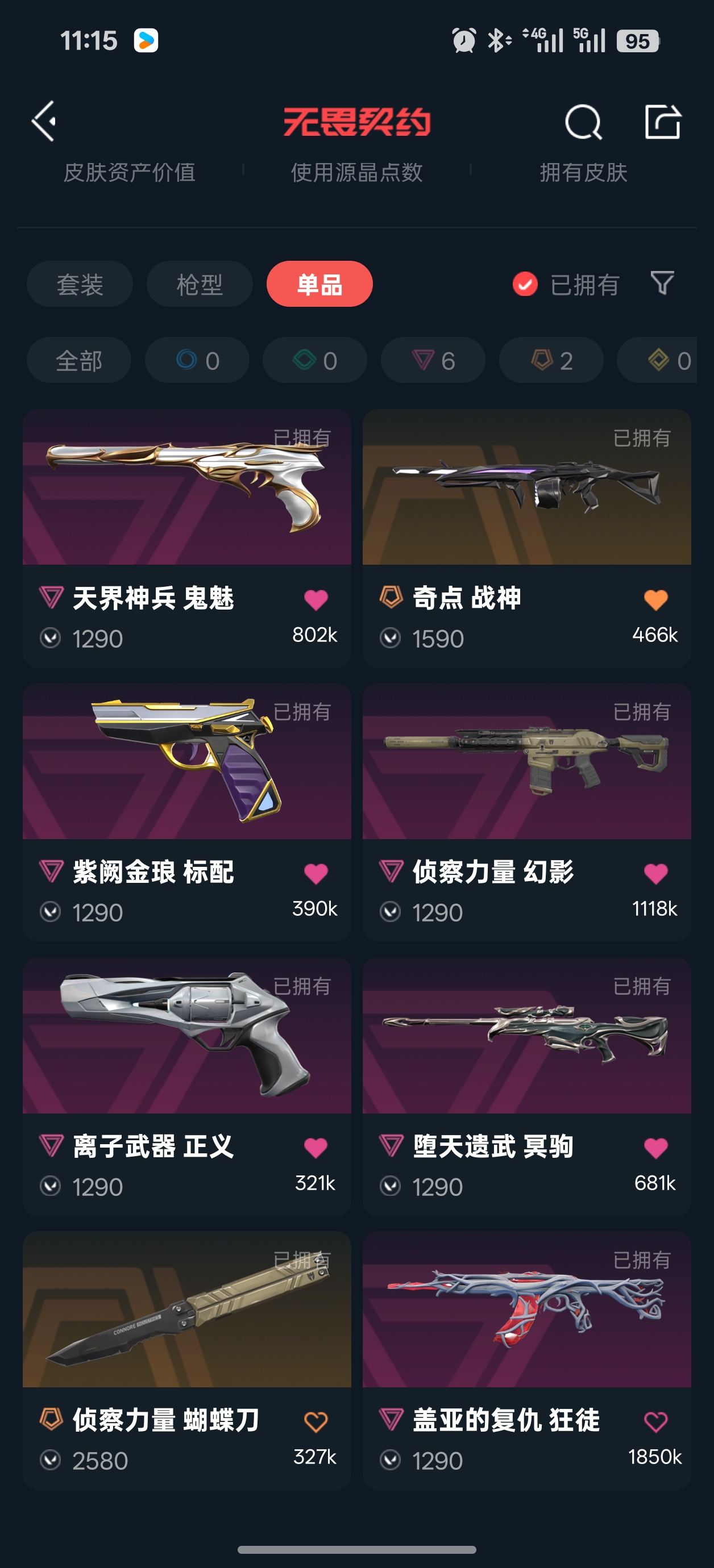Go back using the top-left arrow
This screenshot has width=714, height=1568.
point(44,121)
